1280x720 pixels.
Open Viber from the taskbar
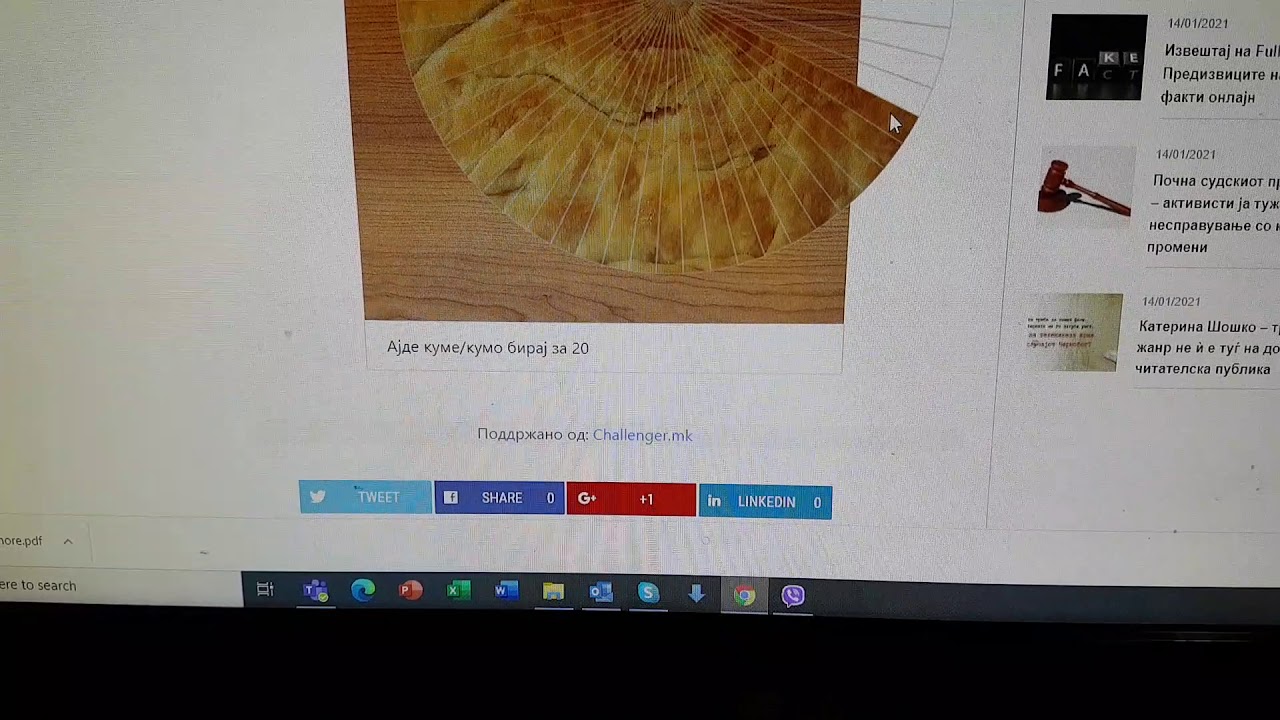[793, 596]
